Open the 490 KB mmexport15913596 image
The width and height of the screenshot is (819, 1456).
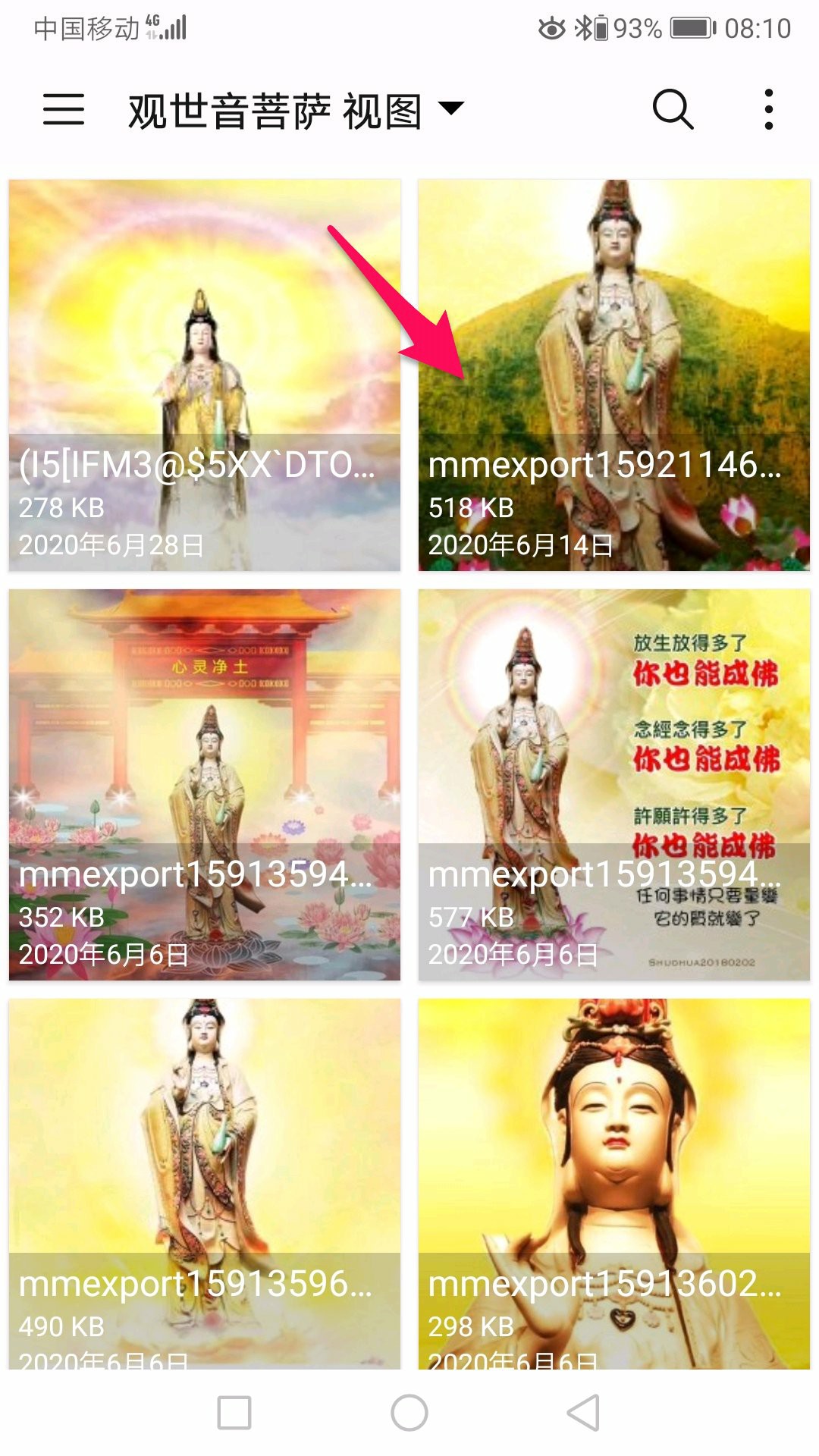pos(205,1183)
